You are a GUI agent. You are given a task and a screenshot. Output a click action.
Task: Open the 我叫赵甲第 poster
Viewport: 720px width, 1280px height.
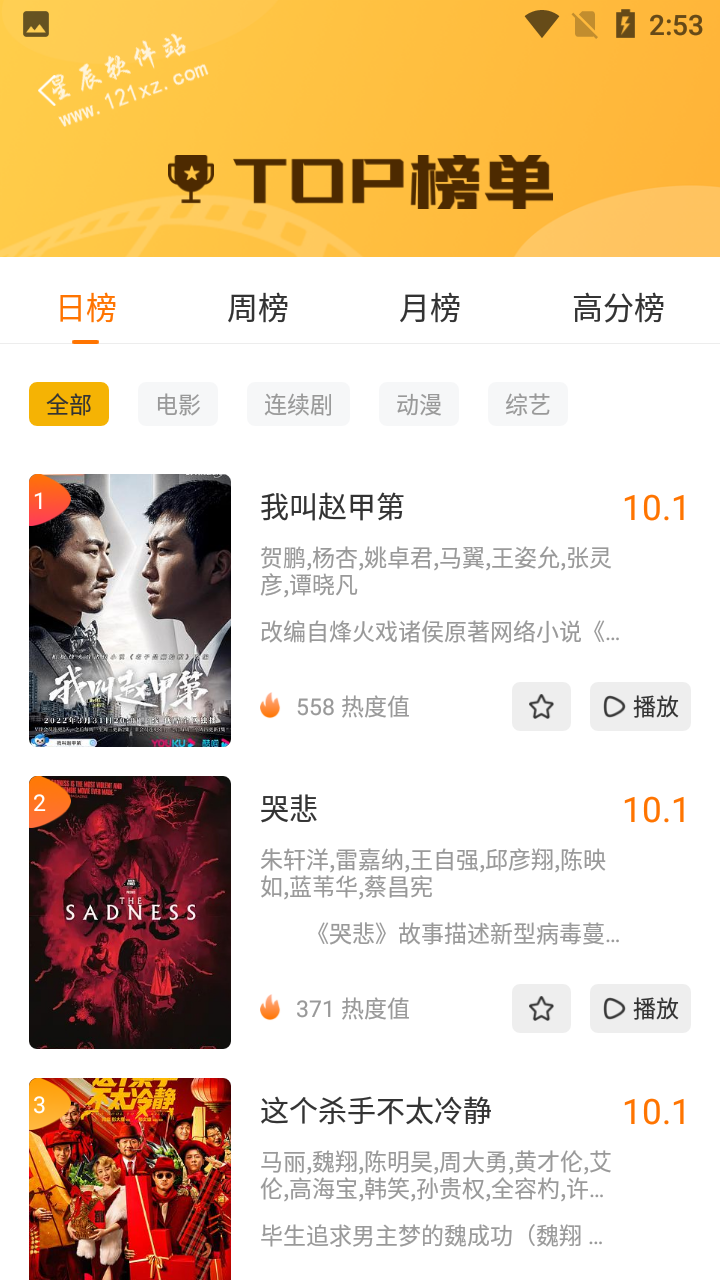click(x=130, y=610)
